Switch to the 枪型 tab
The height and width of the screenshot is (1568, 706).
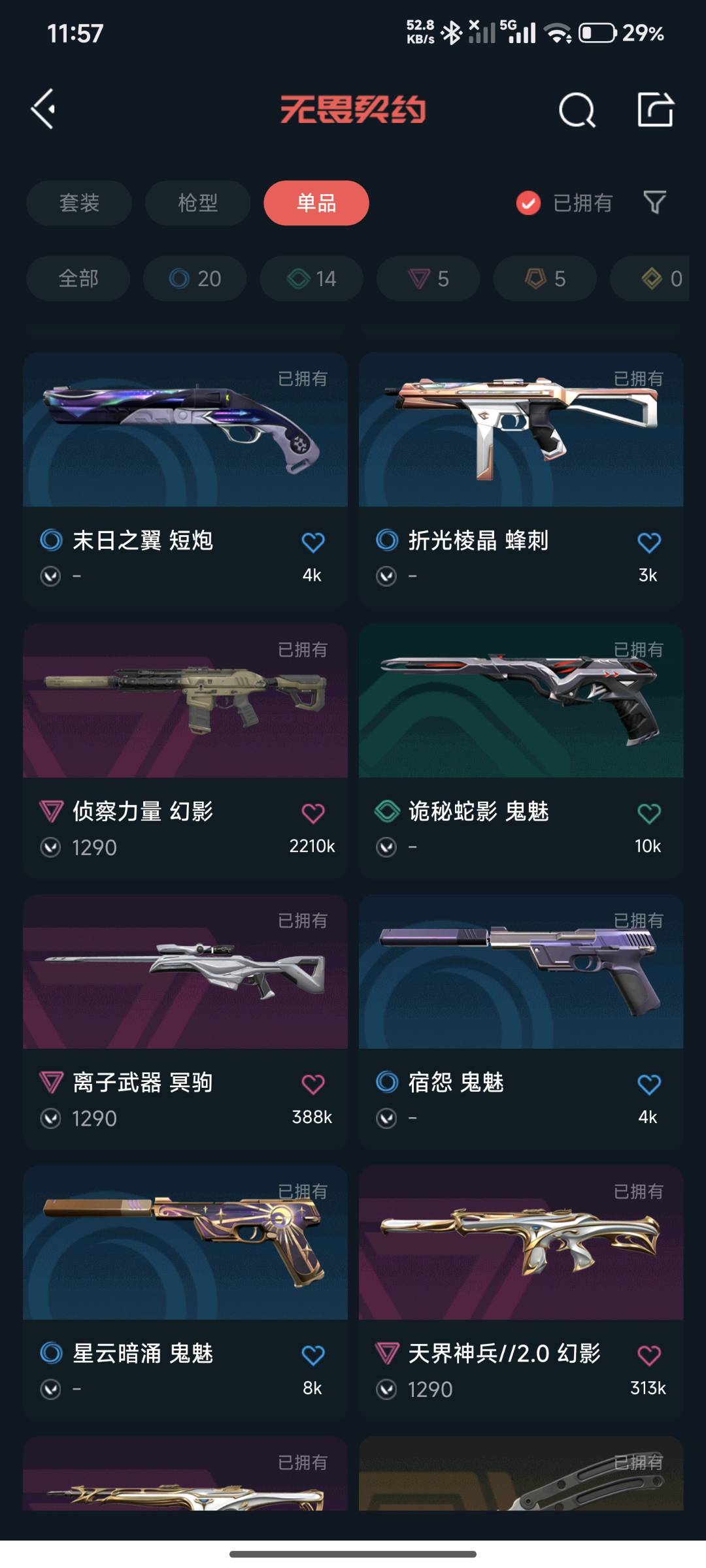pos(197,203)
